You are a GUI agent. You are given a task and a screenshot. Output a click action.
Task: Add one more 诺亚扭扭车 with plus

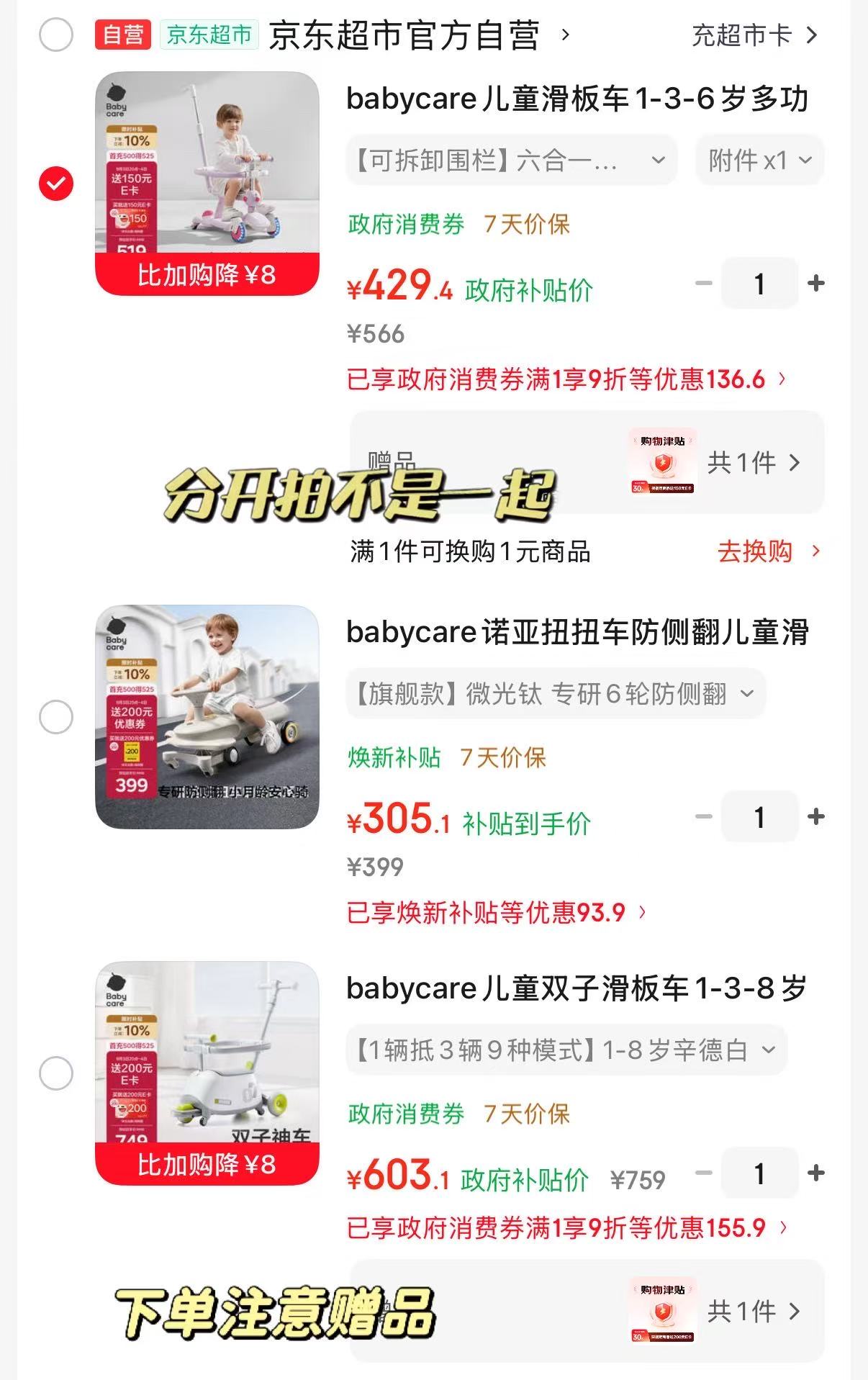(x=816, y=817)
